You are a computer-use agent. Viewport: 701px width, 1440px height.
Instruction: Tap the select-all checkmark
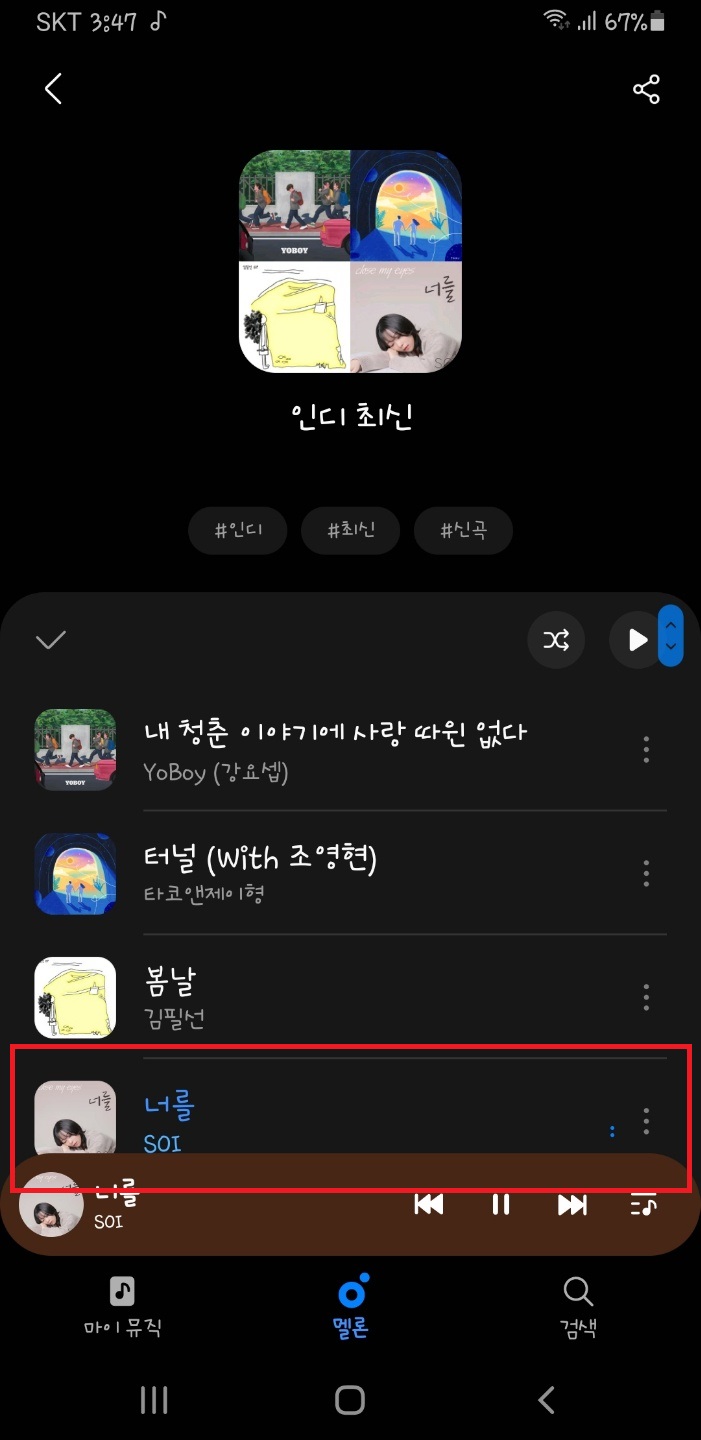(50, 640)
